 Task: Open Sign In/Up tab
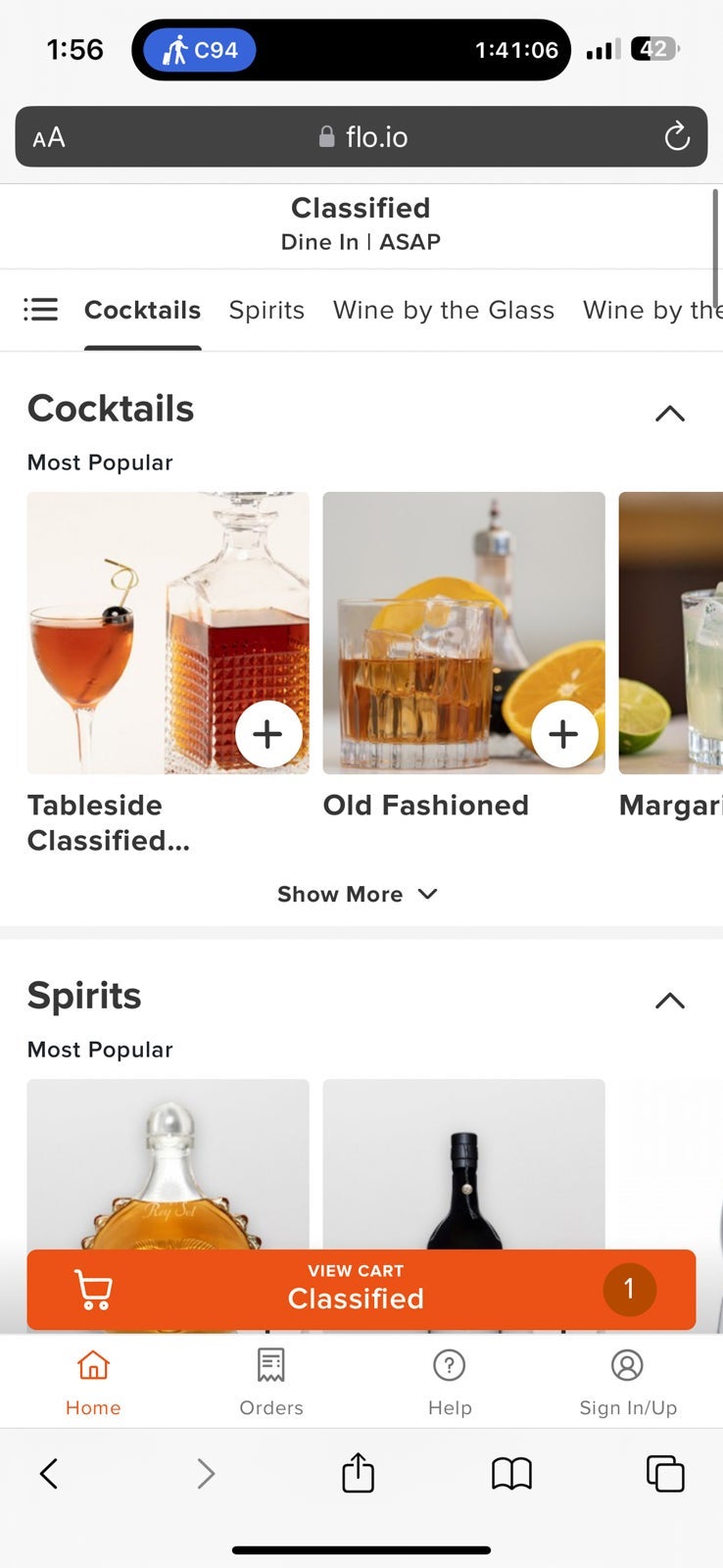point(628,1380)
